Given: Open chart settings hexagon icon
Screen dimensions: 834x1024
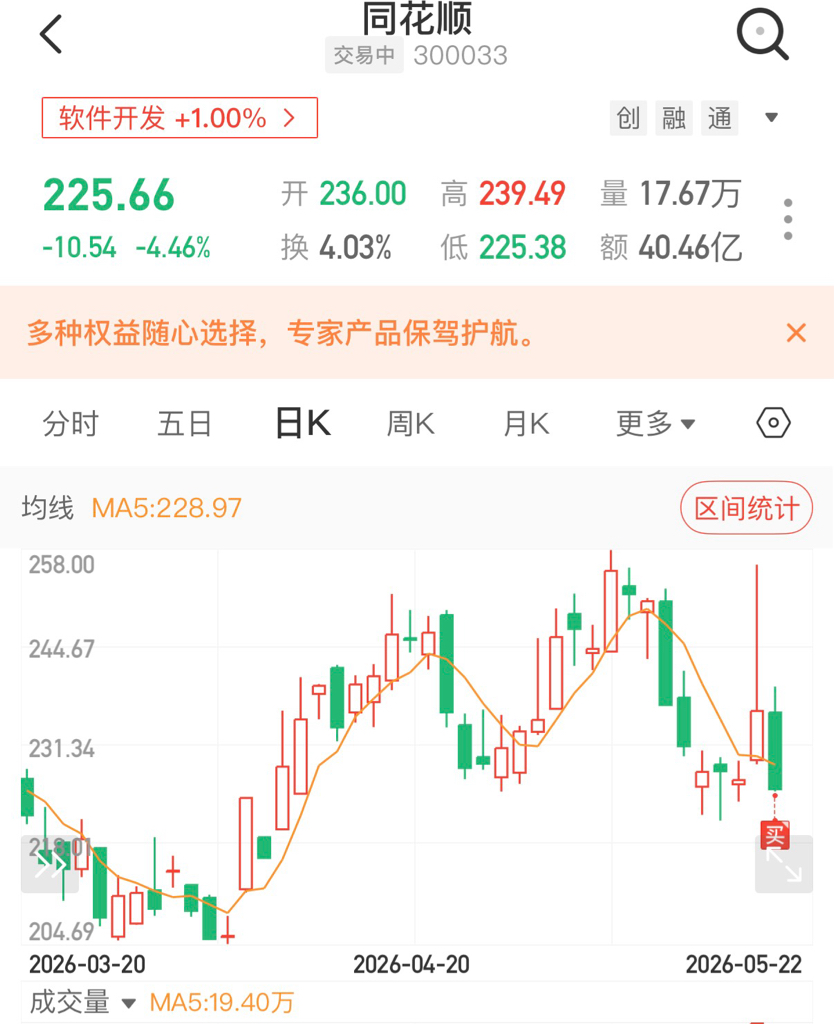Looking at the screenshot, I should [773, 423].
